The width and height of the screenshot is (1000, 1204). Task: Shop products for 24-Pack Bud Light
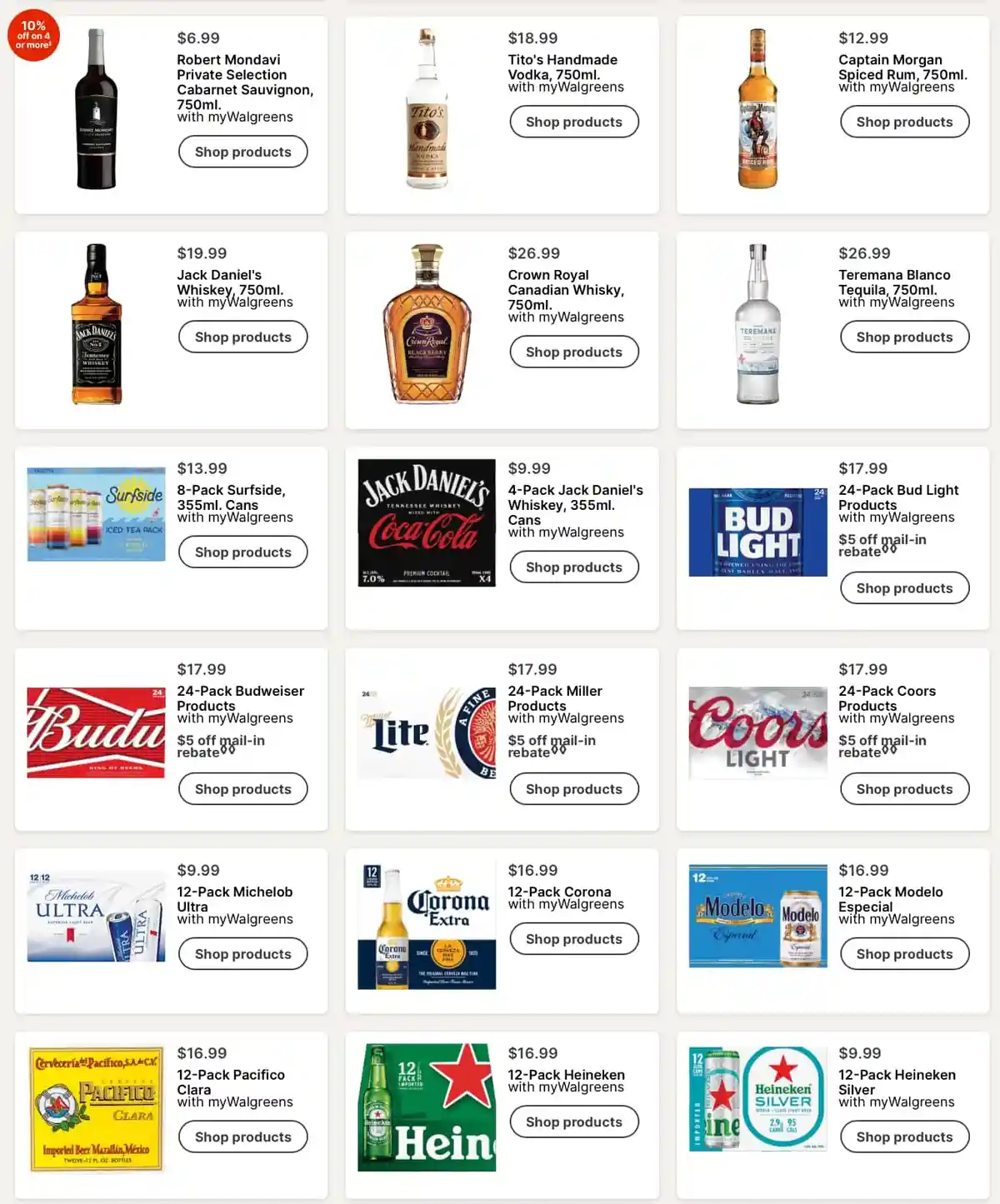point(904,588)
